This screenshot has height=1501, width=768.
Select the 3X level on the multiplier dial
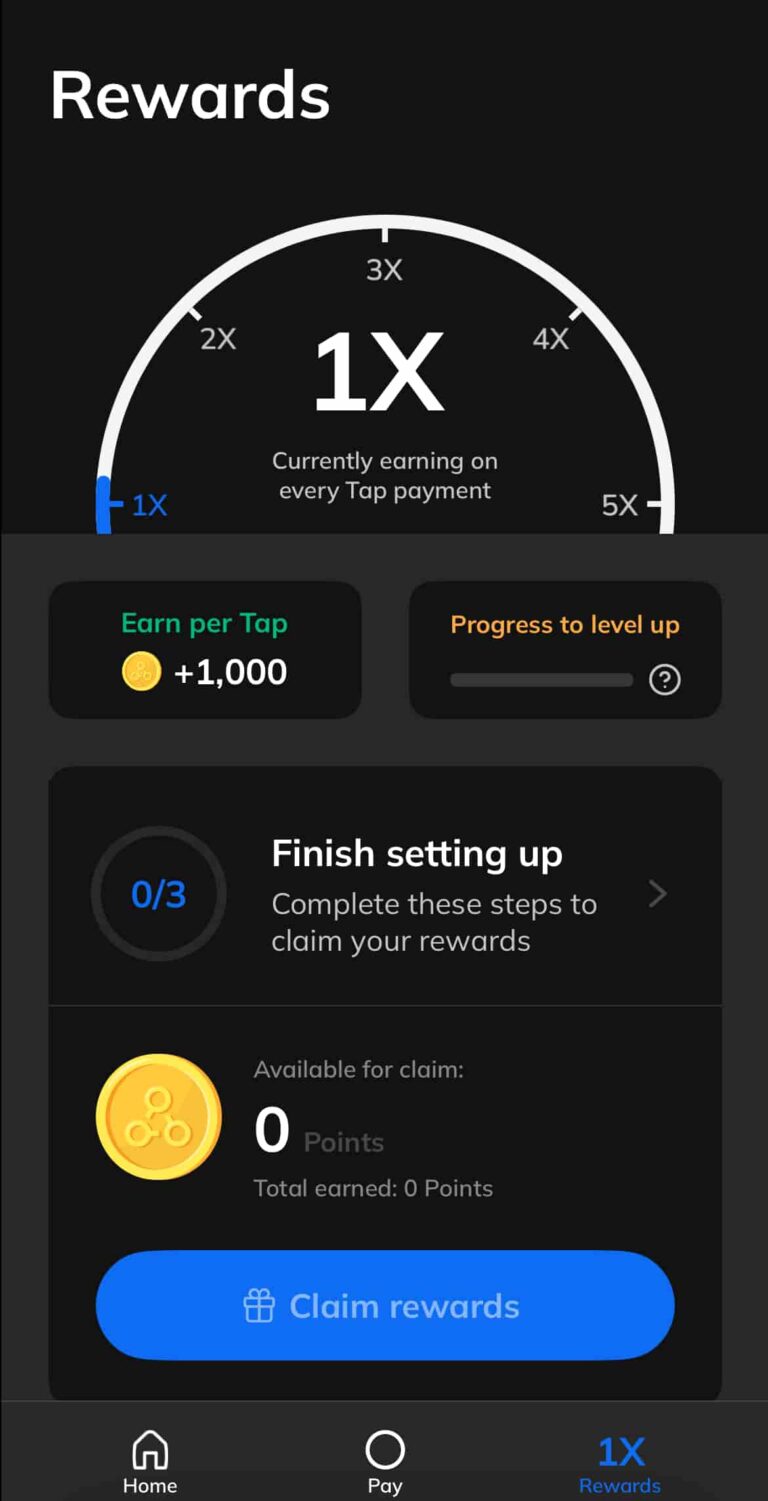tap(384, 268)
